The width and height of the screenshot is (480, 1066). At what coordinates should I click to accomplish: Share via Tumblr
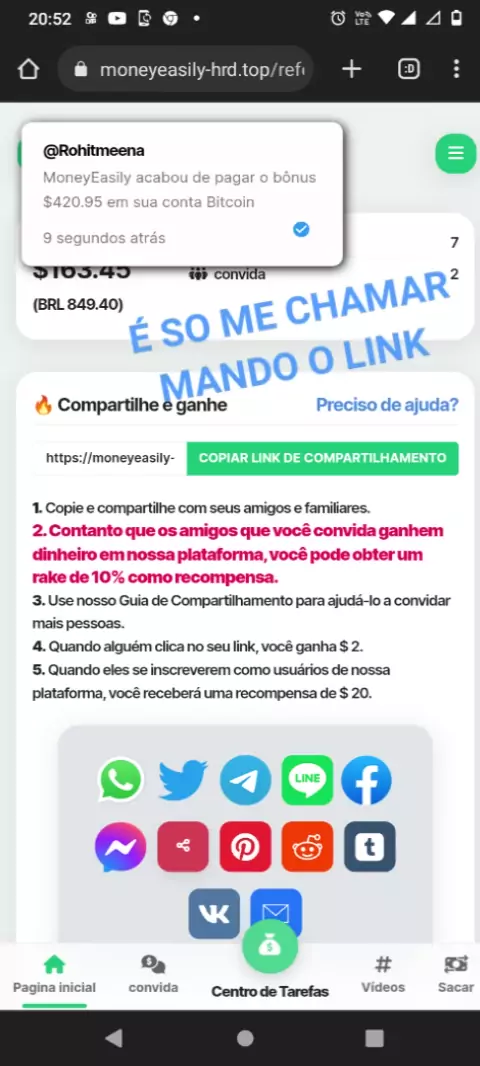tap(370, 847)
